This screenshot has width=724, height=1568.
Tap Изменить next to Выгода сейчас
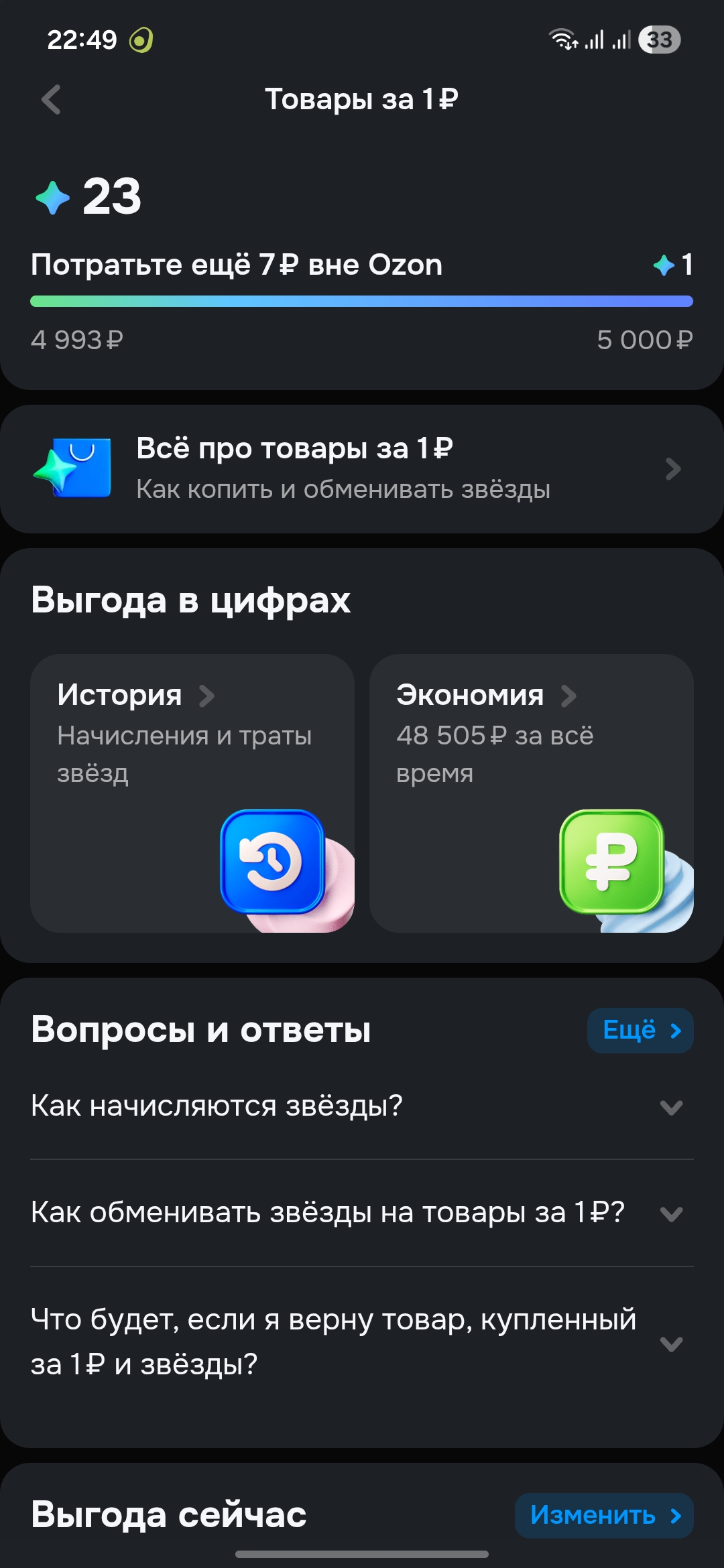pos(603,1515)
